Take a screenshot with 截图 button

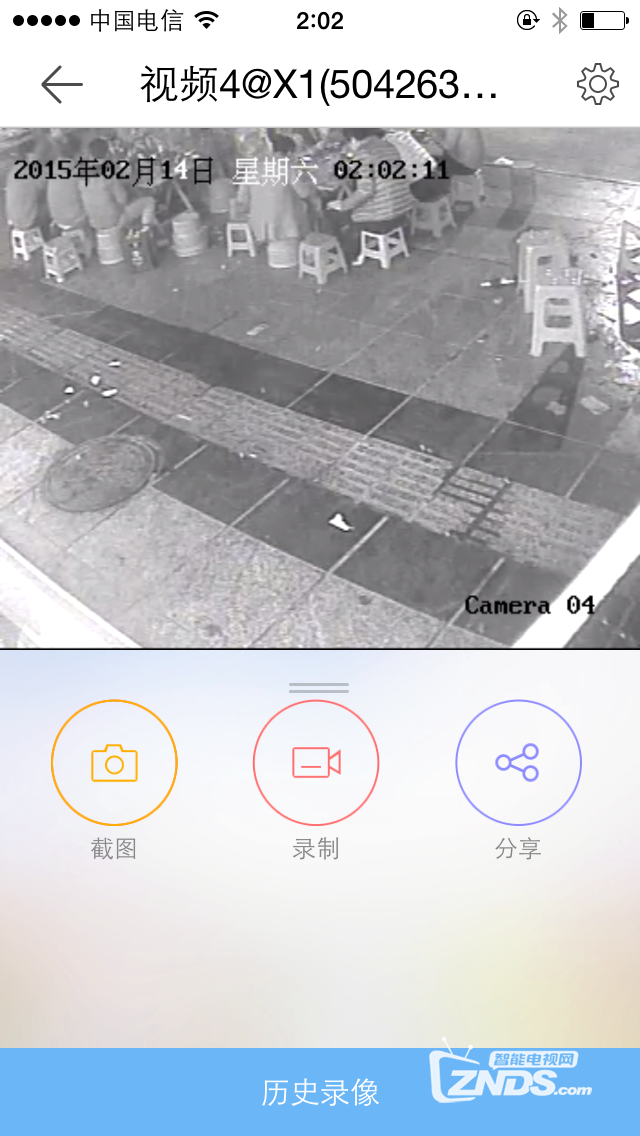(x=114, y=763)
